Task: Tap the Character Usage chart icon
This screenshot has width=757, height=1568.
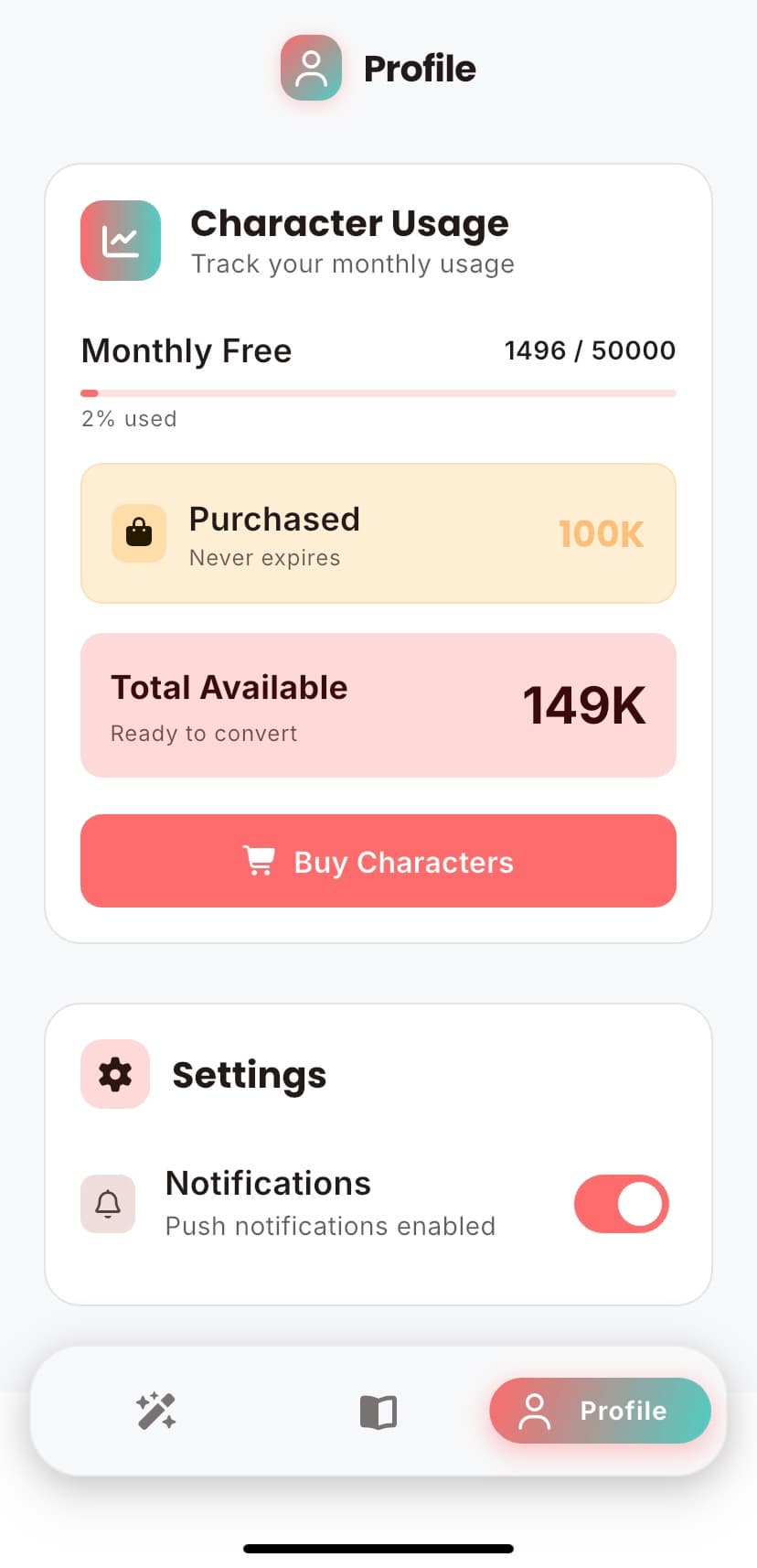Action: click(120, 241)
